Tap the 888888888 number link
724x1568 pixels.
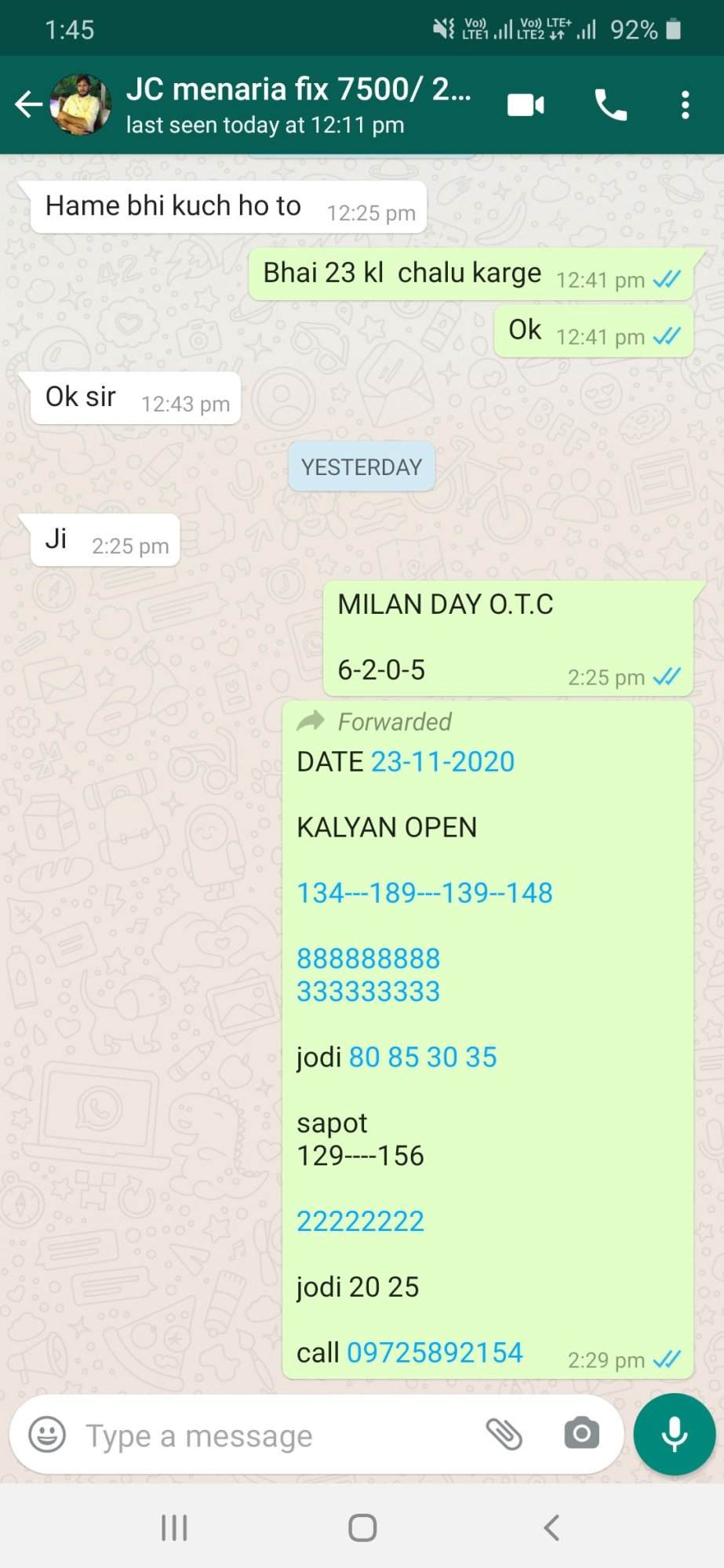click(x=368, y=958)
